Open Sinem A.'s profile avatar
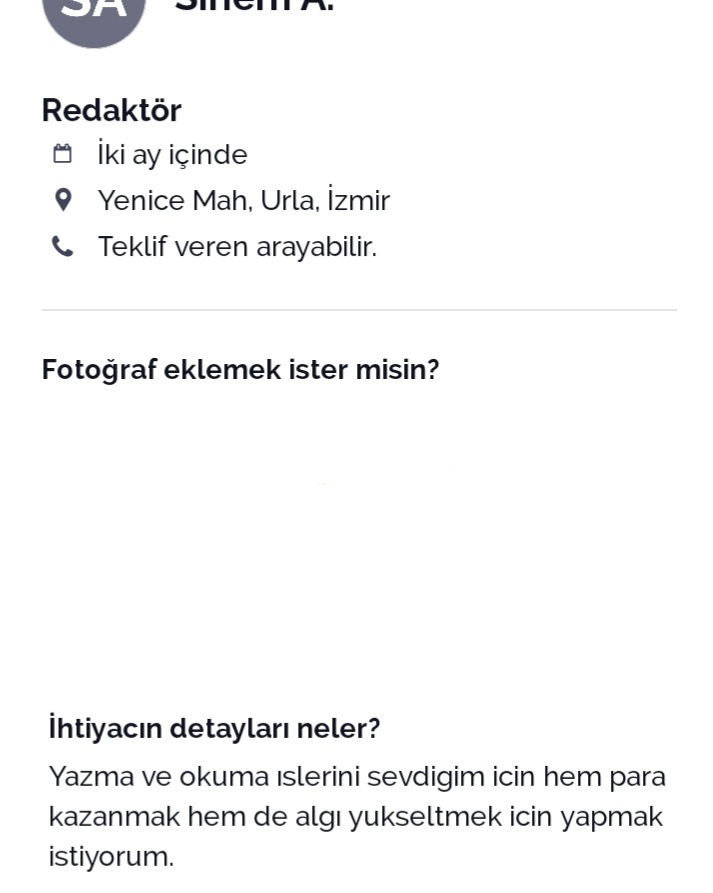The image size is (713, 893). pos(94,15)
